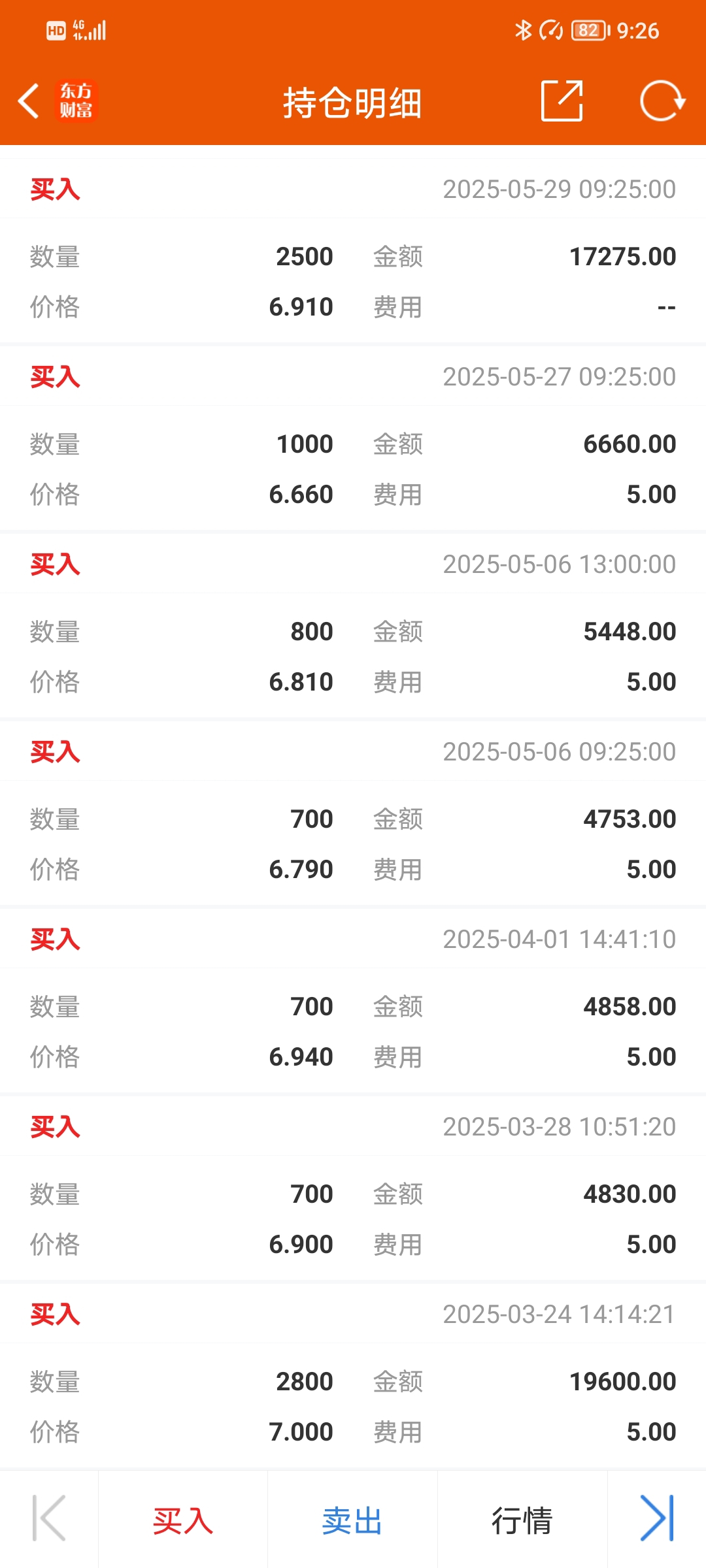Tap the 卖出 button
Screen dimensions: 706x1568
pyautogui.click(x=352, y=1520)
